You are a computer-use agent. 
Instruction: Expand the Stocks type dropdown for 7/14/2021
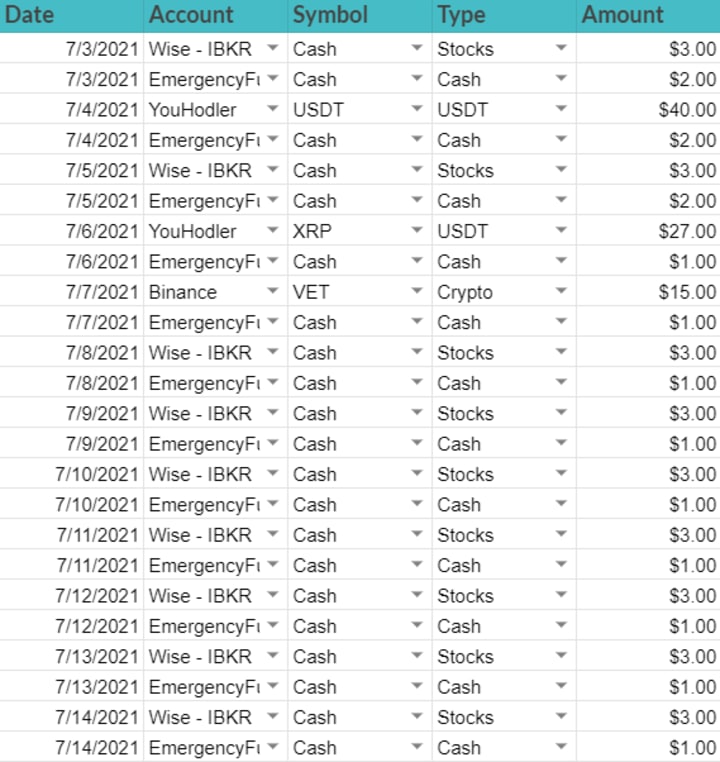pyautogui.click(x=561, y=717)
